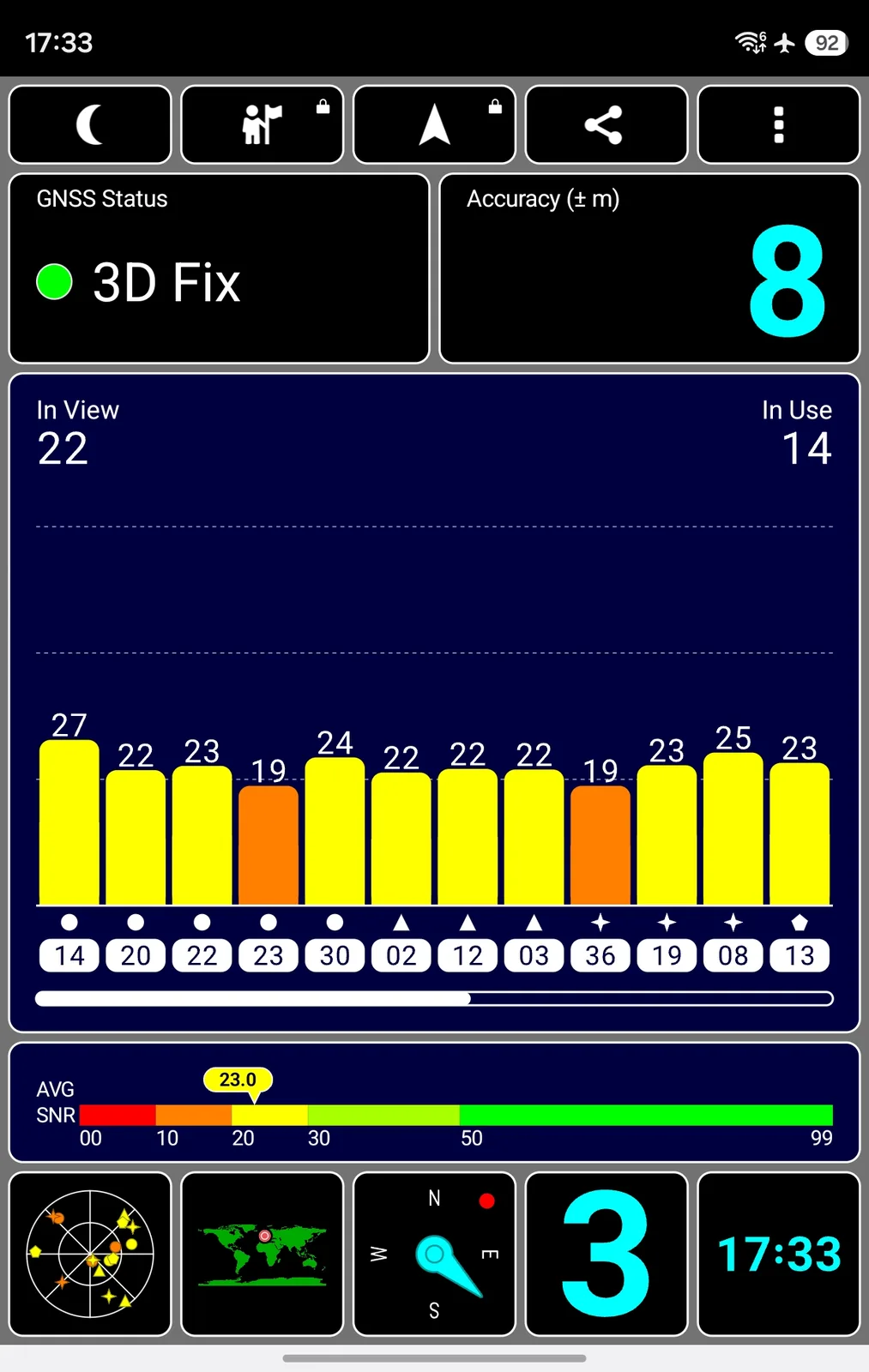This screenshot has height=1372, width=869.
Task: Open the Accuracy panel
Action: click(649, 268)
